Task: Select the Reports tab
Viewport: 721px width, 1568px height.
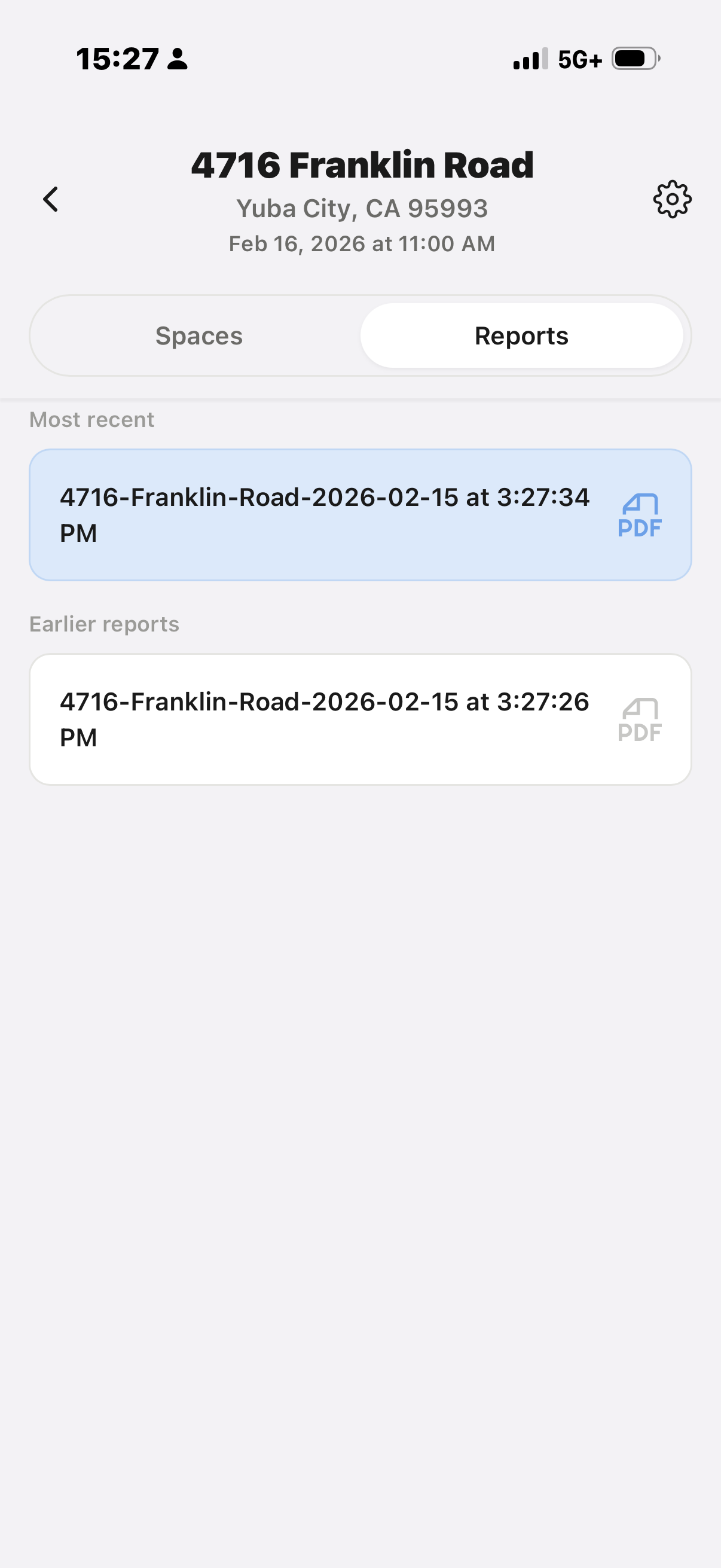Action: (521, 335)
